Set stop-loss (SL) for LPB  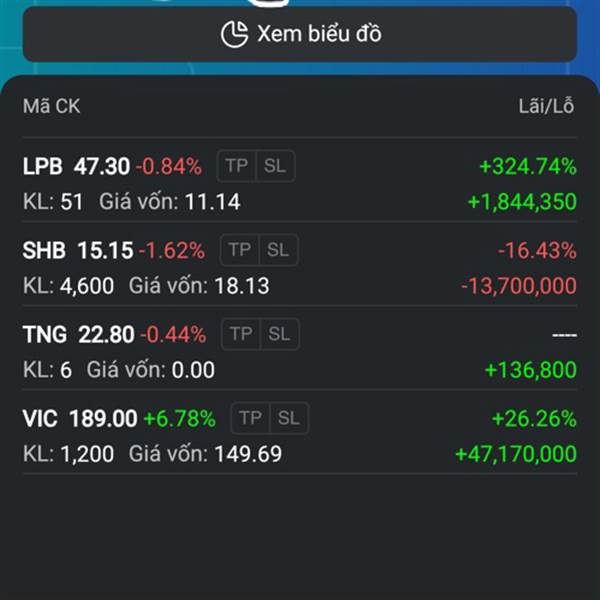tap(275, 166)
